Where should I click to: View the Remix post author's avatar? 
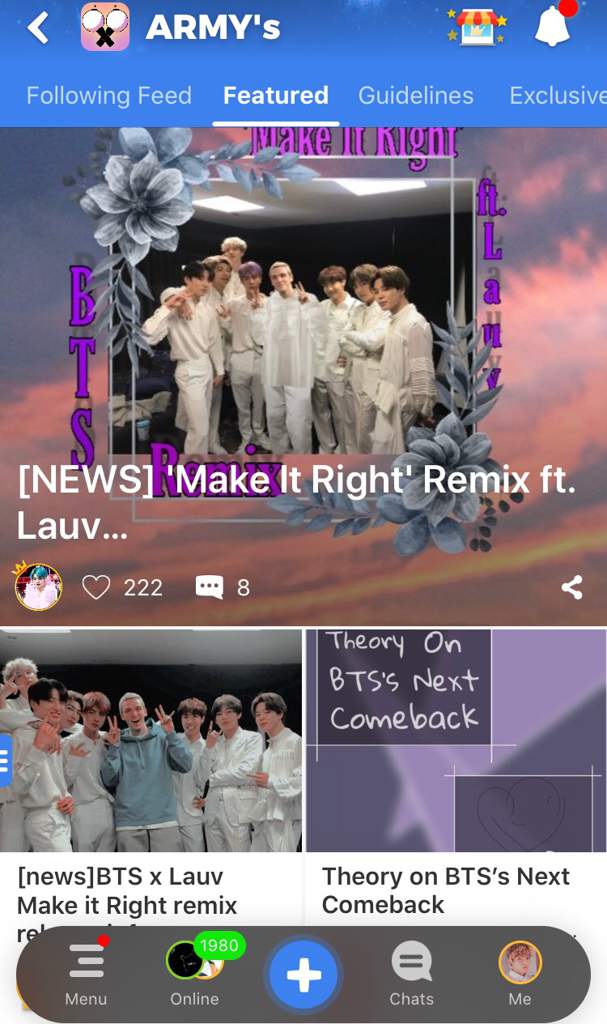(38, 587)
